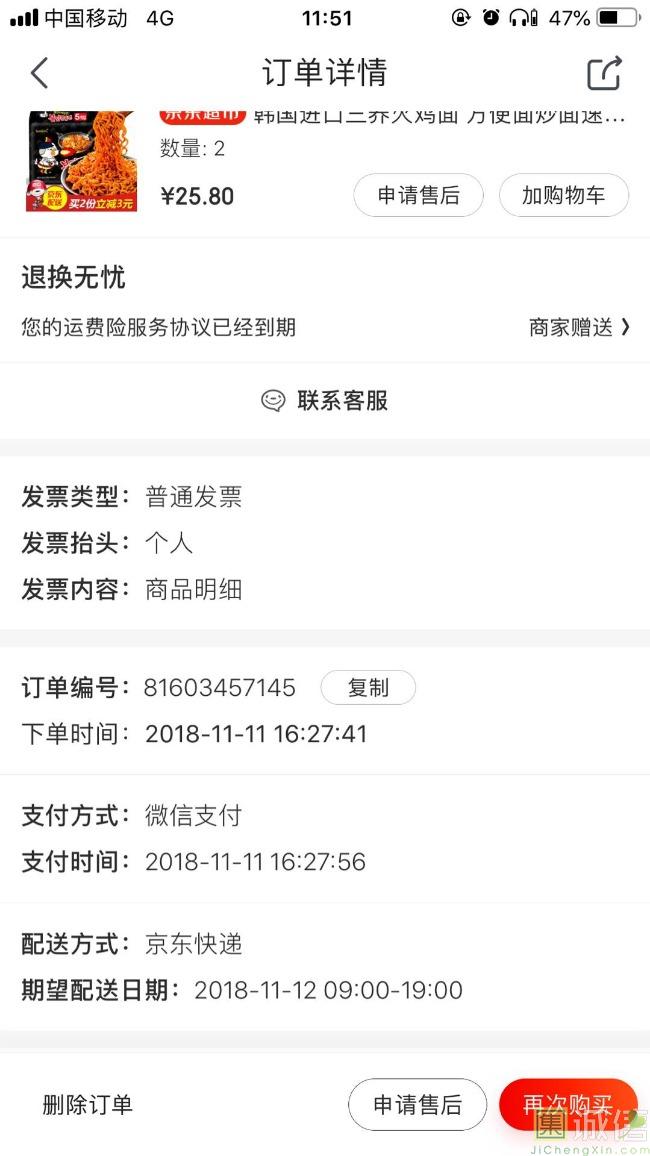Screen dimensions: 650x1156
Task: Open 商家赠送 freight insurance details
Action: point(579,327)
